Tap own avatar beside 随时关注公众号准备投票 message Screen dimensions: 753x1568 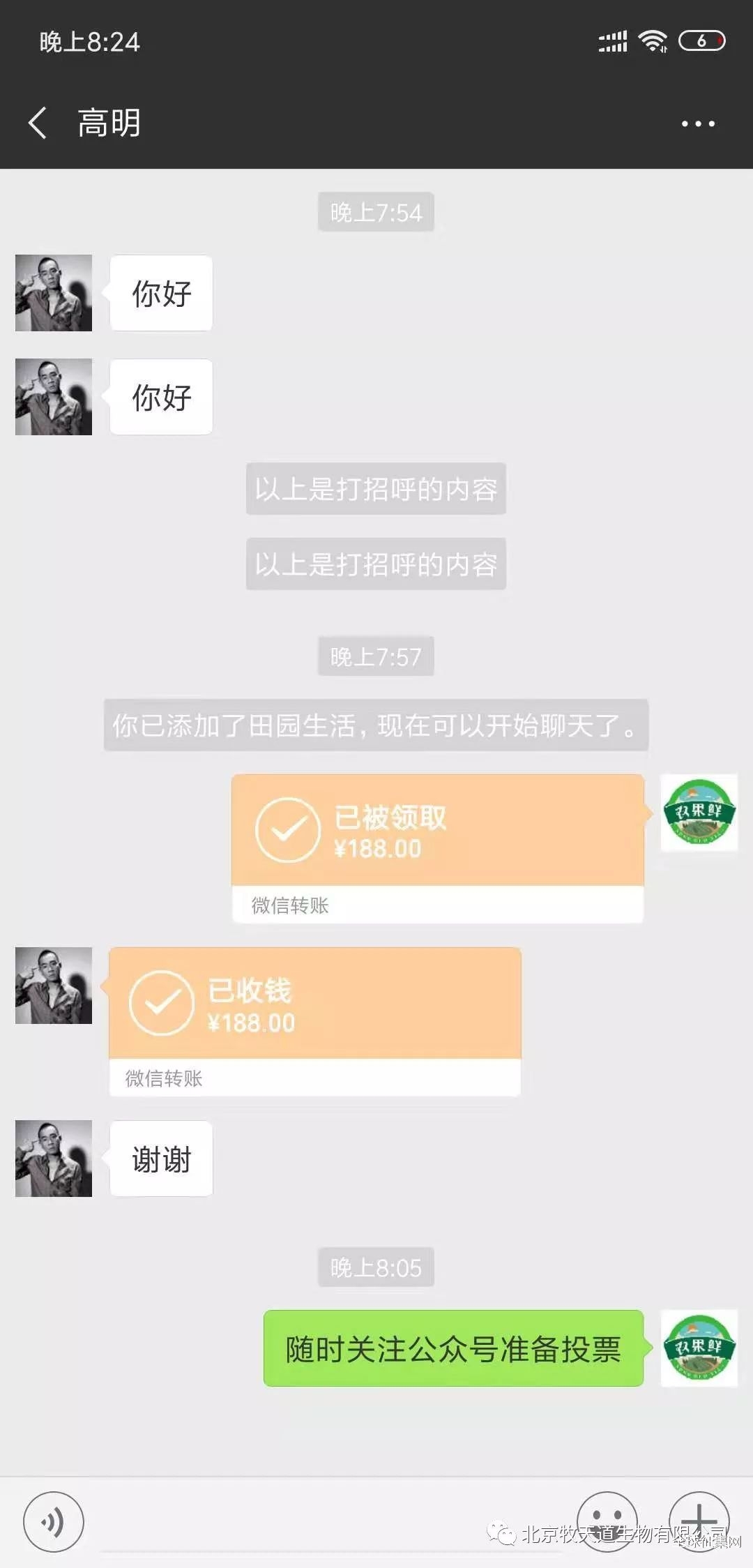(x=699, y=1348)
